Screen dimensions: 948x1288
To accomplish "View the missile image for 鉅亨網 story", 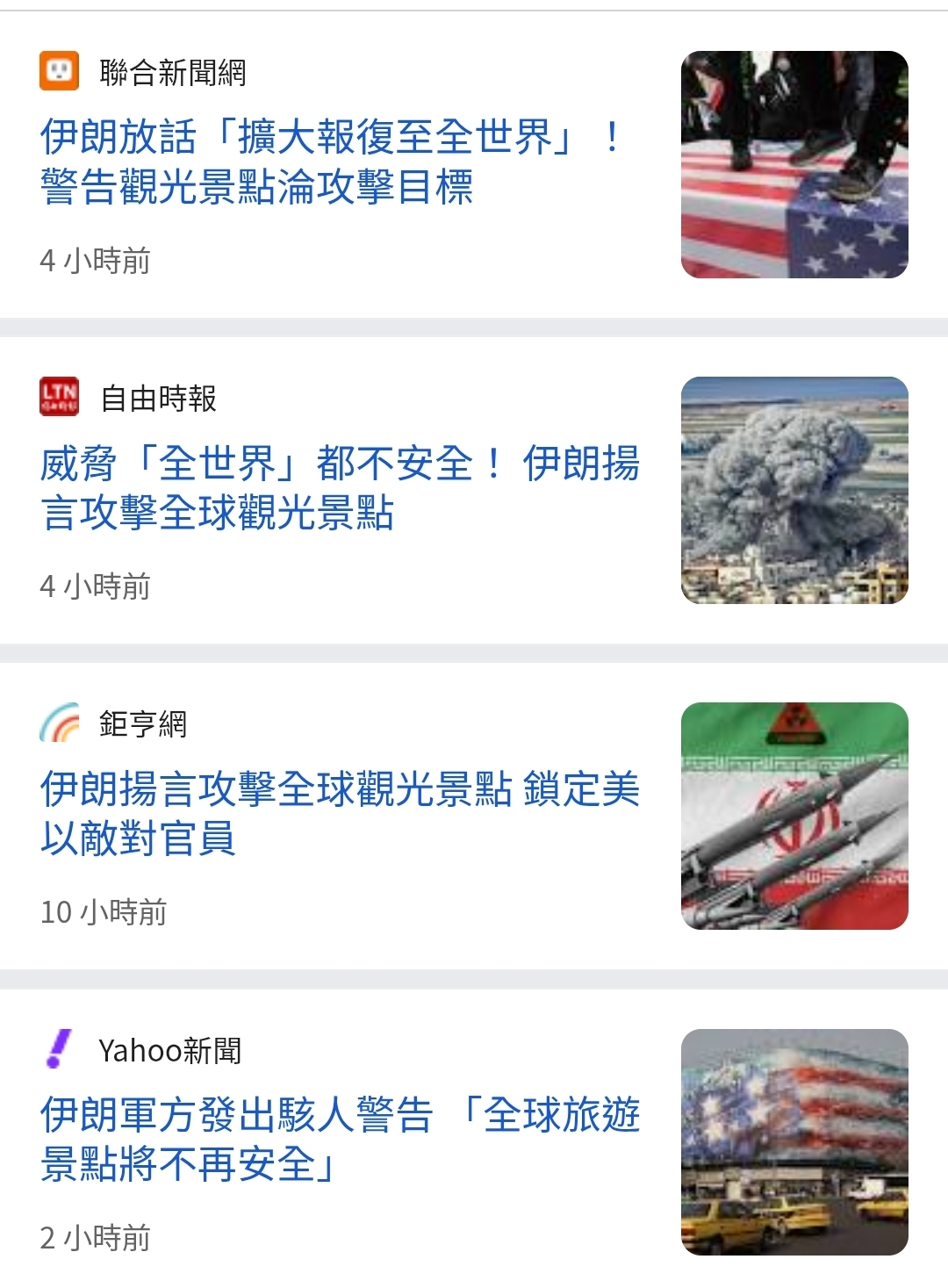I will click(794, 816).
